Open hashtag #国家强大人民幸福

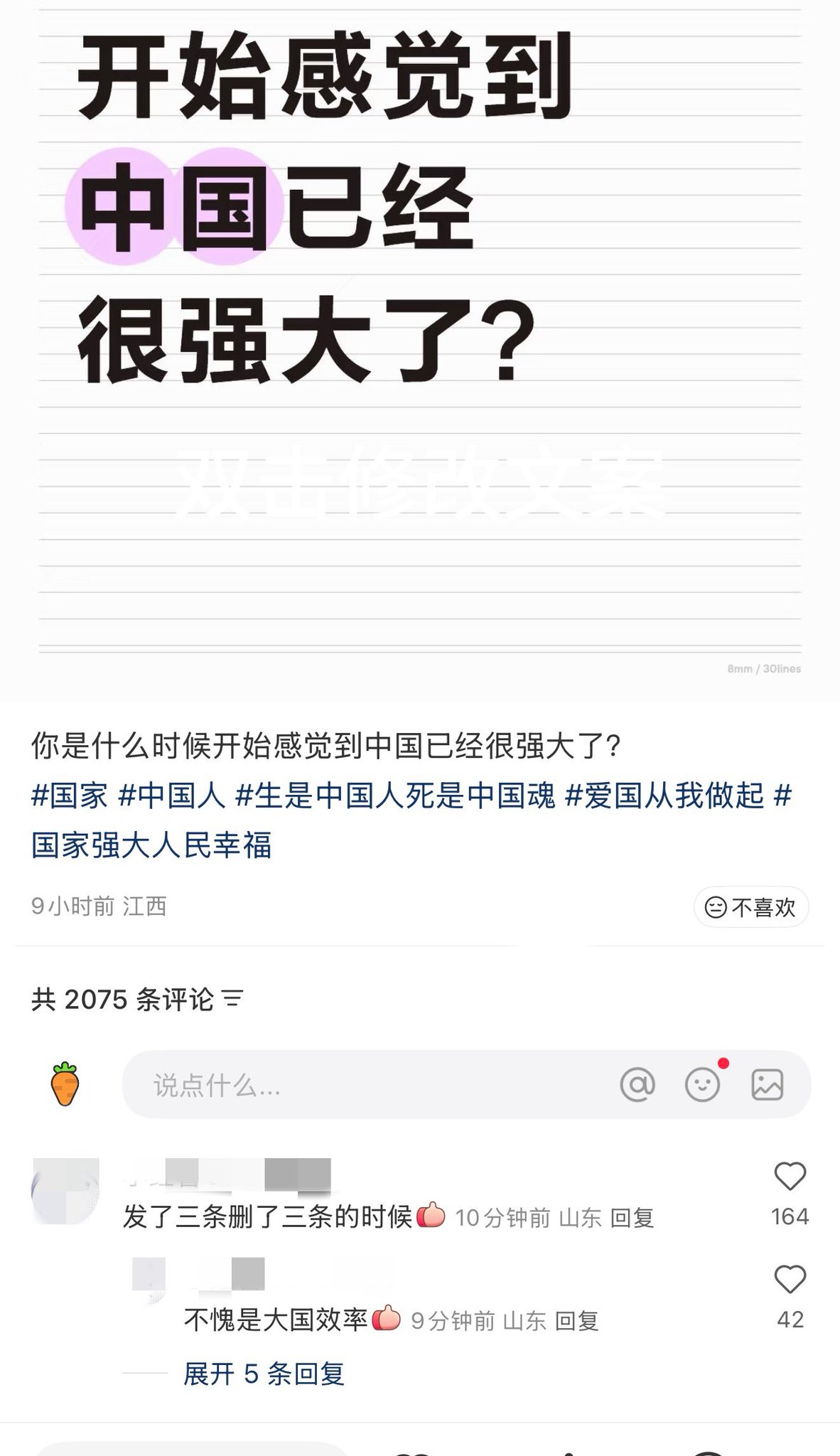151,845
